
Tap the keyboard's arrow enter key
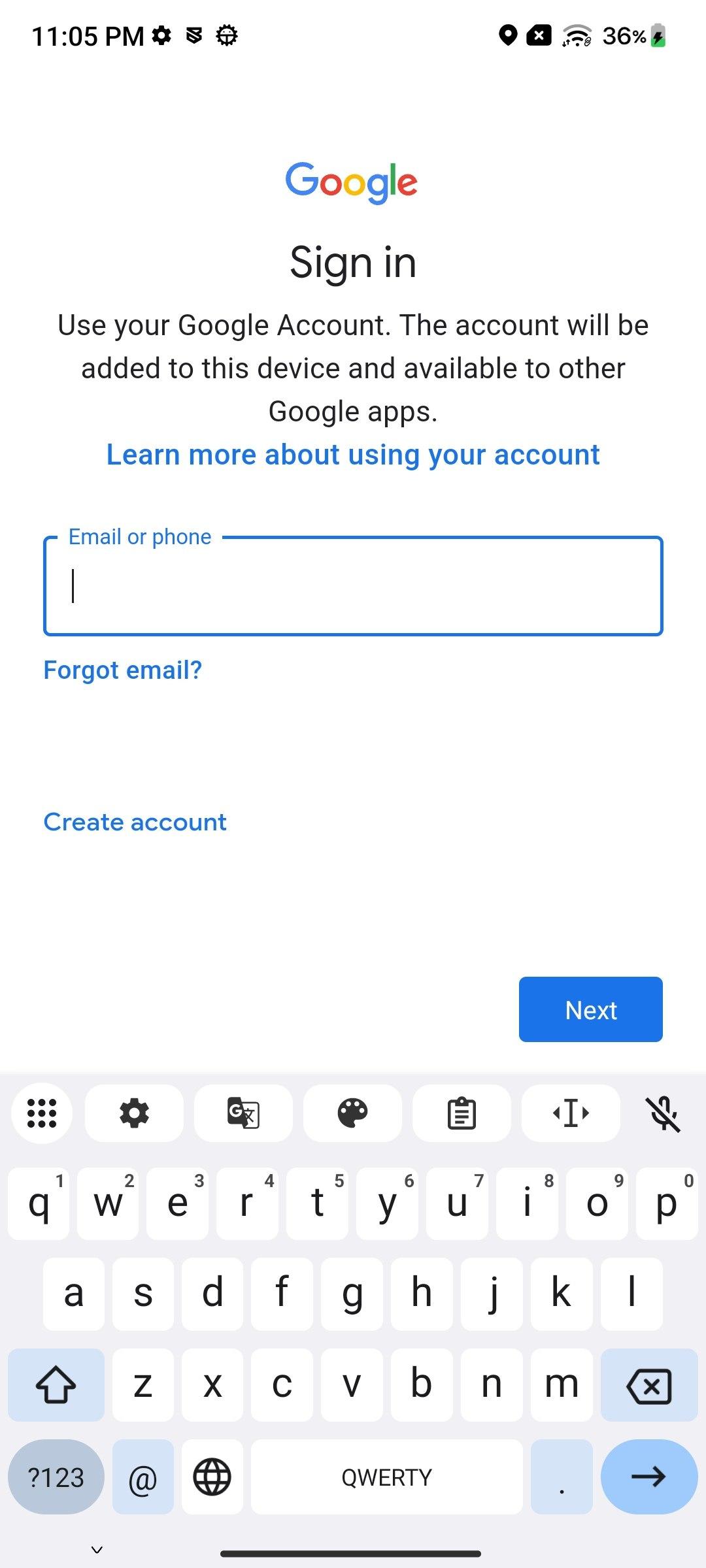[x=649, y=1477]
